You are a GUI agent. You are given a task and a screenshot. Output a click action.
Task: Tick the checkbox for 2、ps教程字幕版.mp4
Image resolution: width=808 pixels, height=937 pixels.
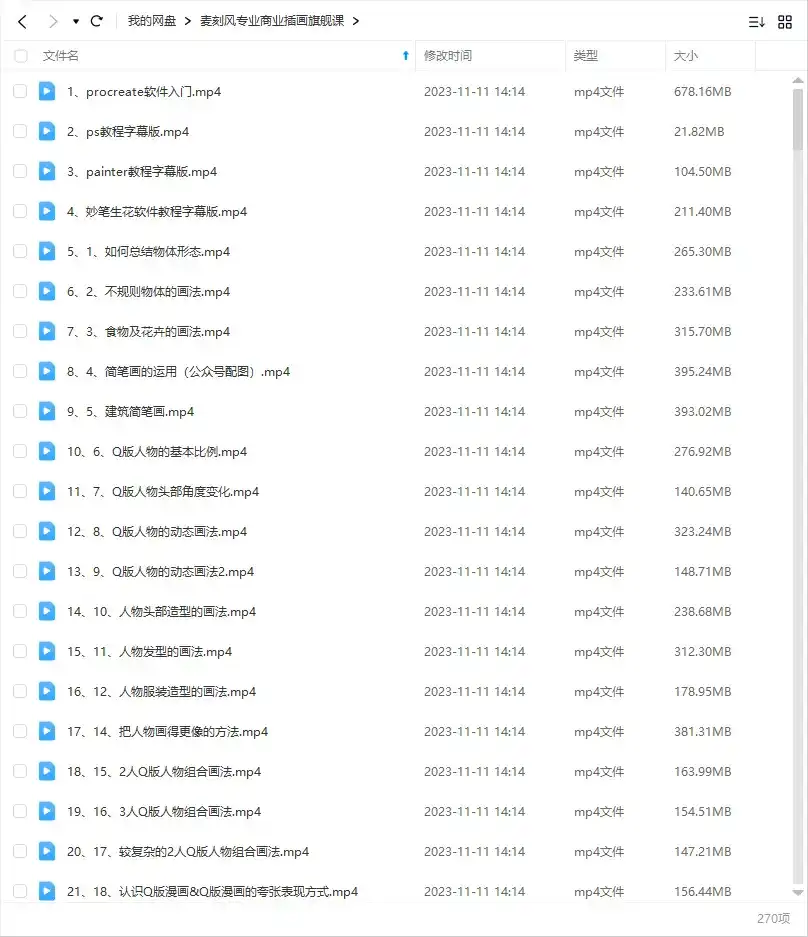pyautogui.click(x=20, y=131)
